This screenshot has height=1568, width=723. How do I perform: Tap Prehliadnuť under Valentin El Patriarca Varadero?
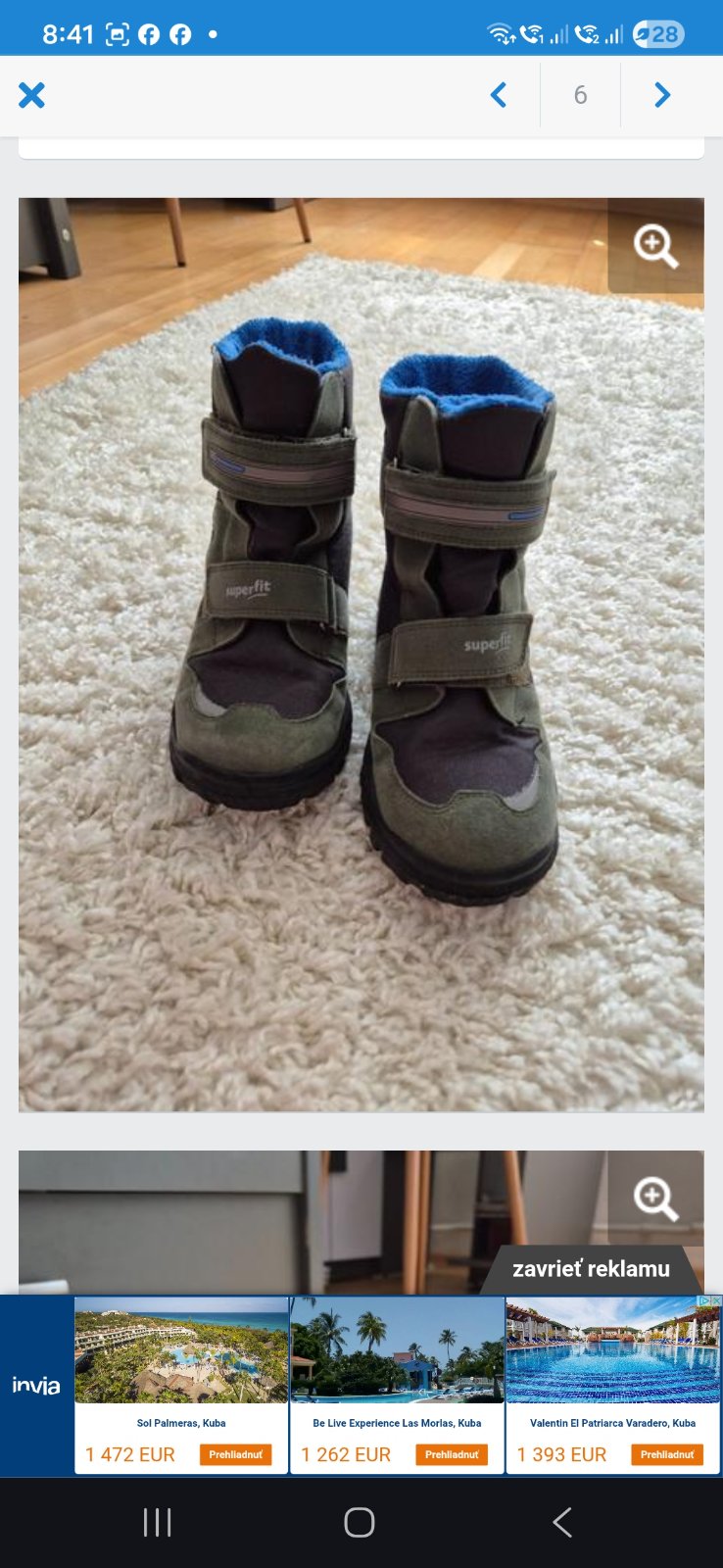pyautogui.click(x=667, y=1454)
